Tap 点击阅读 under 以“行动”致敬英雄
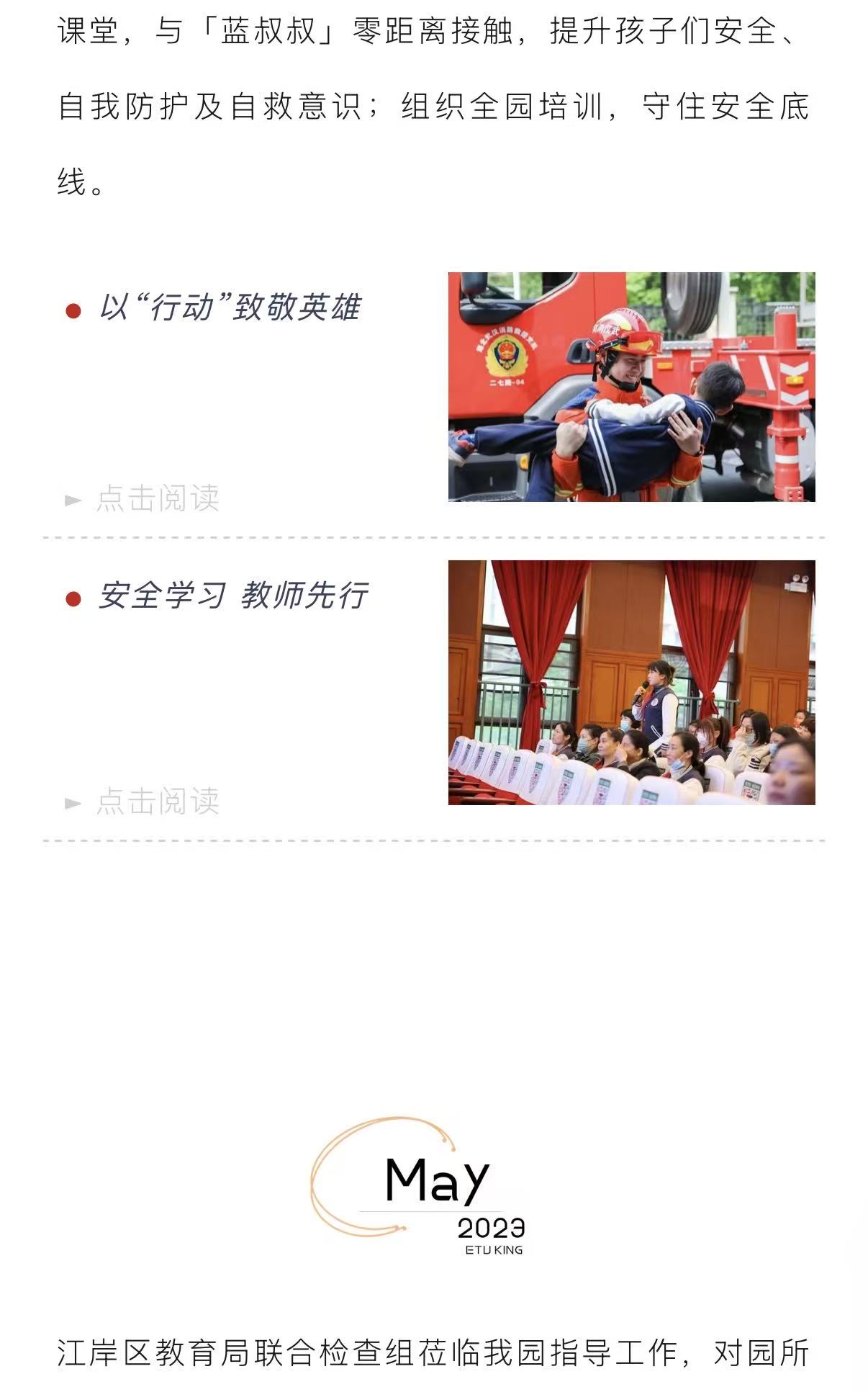 tap(158, 498)
